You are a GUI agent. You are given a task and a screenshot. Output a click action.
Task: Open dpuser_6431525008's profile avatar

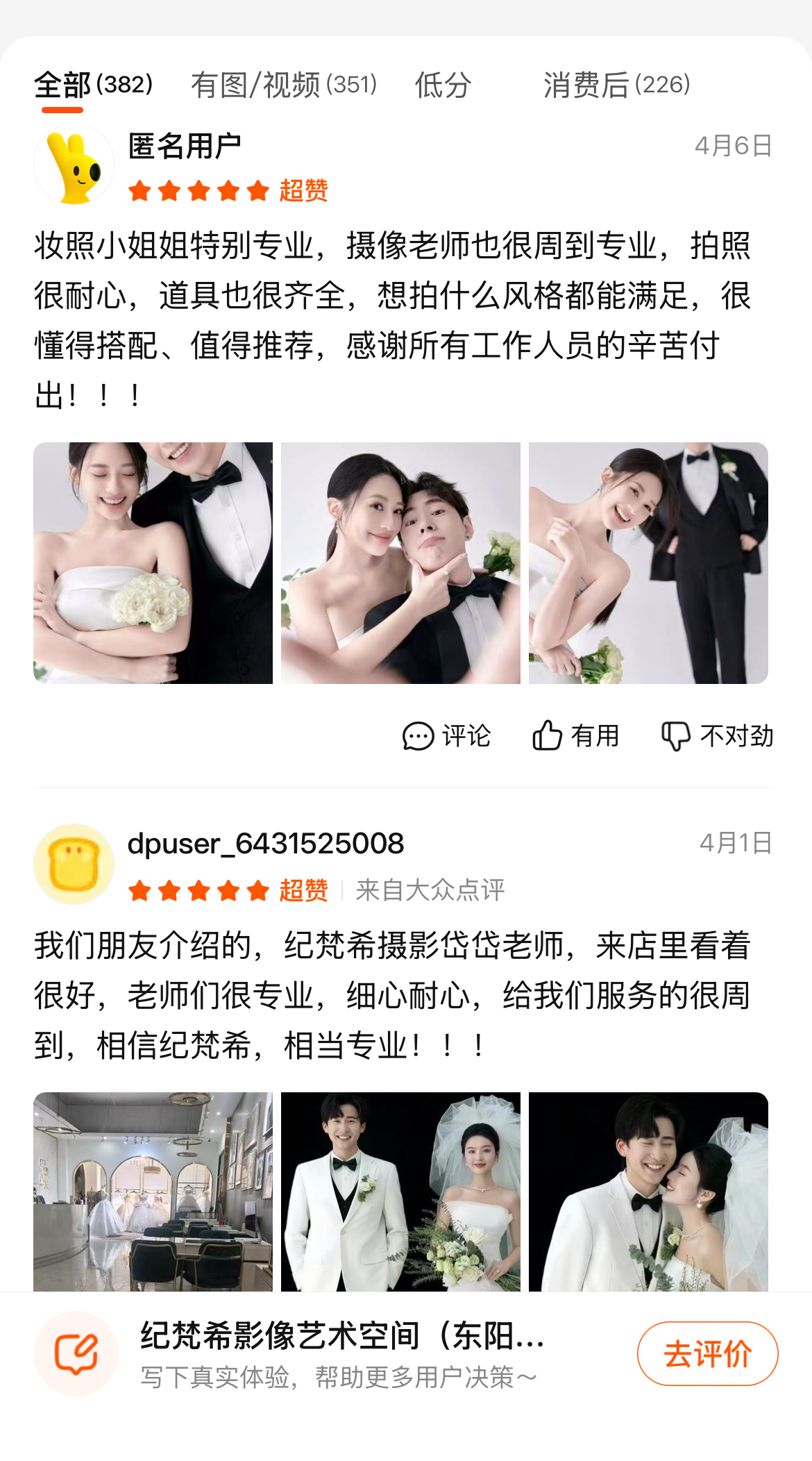pos(74,865)
